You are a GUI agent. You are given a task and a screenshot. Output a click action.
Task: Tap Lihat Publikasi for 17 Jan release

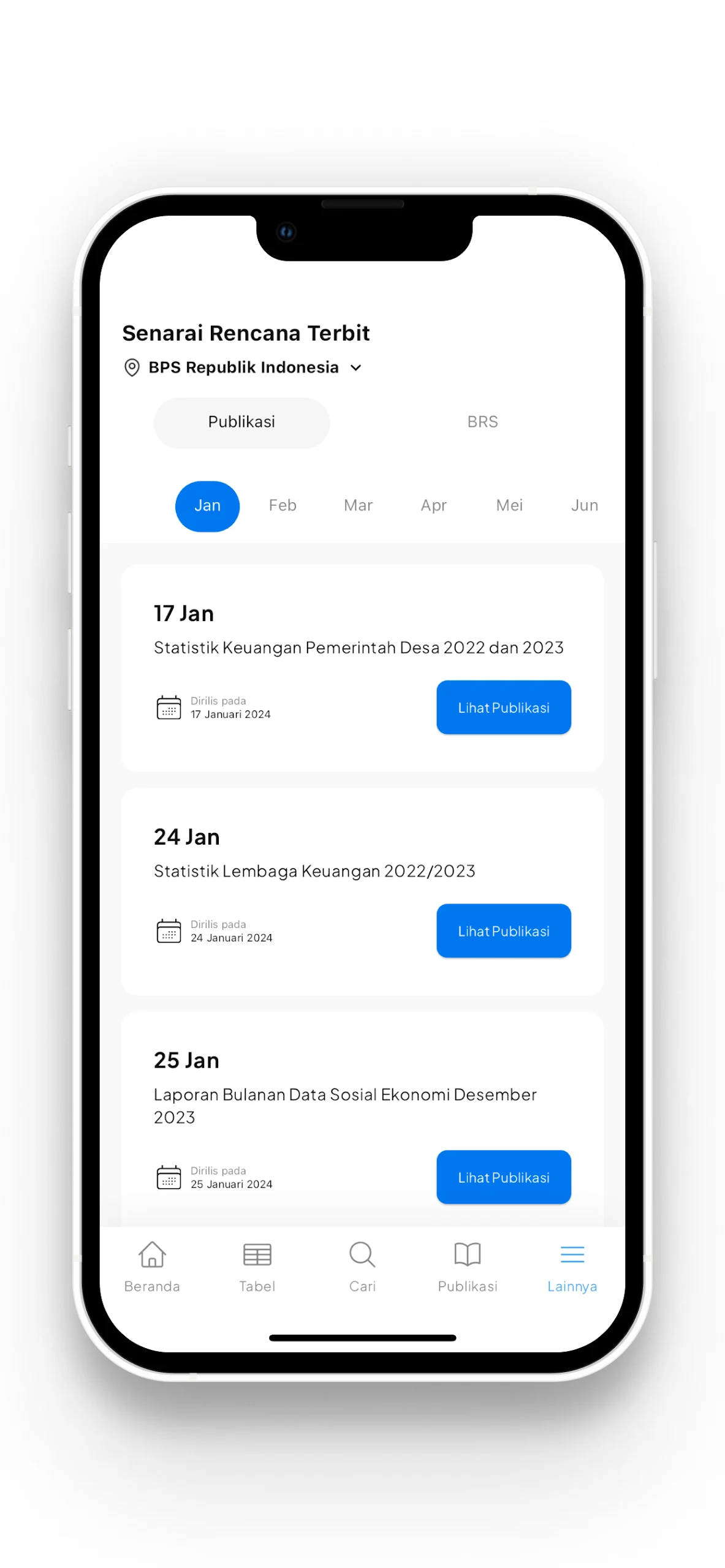click(503, 707)
